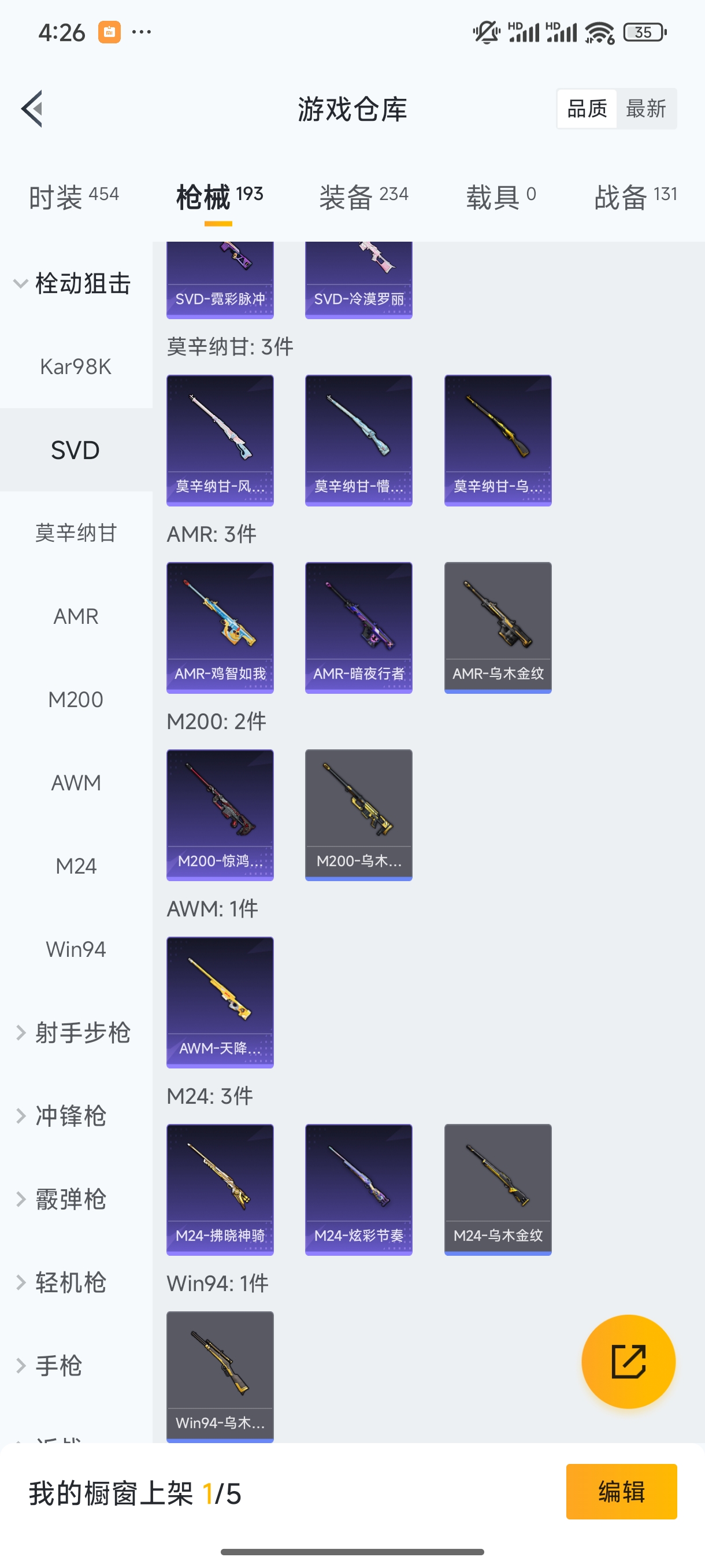Open the M24-拂晓神骑 weapon card
Image resolution: width=705 pixels, height=1568 pixels.
point(220,1190)
